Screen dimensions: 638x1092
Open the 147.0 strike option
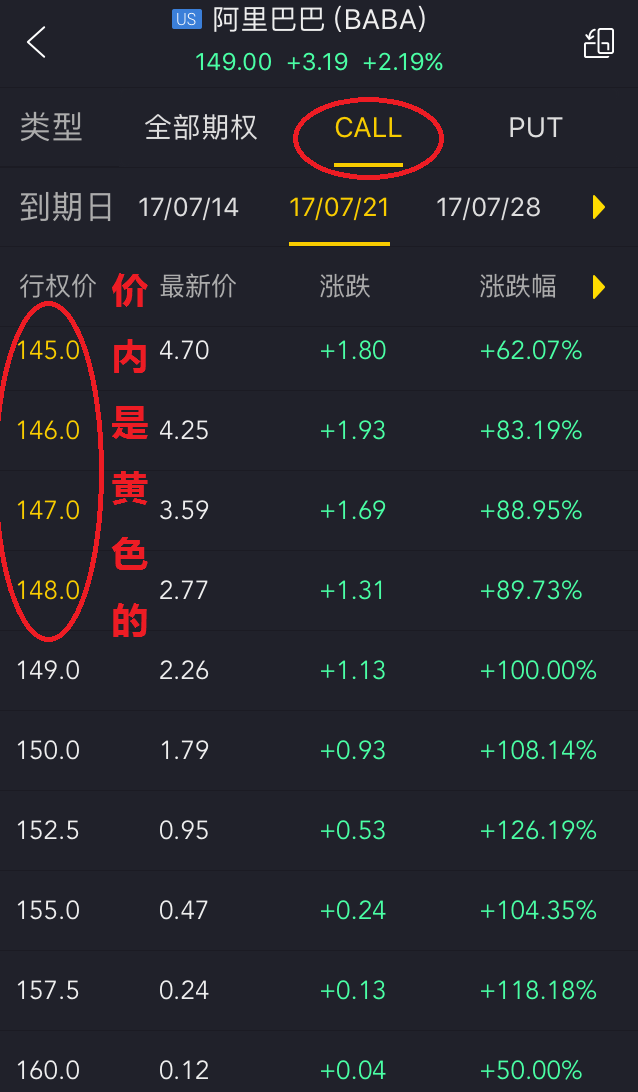point(319,510)
